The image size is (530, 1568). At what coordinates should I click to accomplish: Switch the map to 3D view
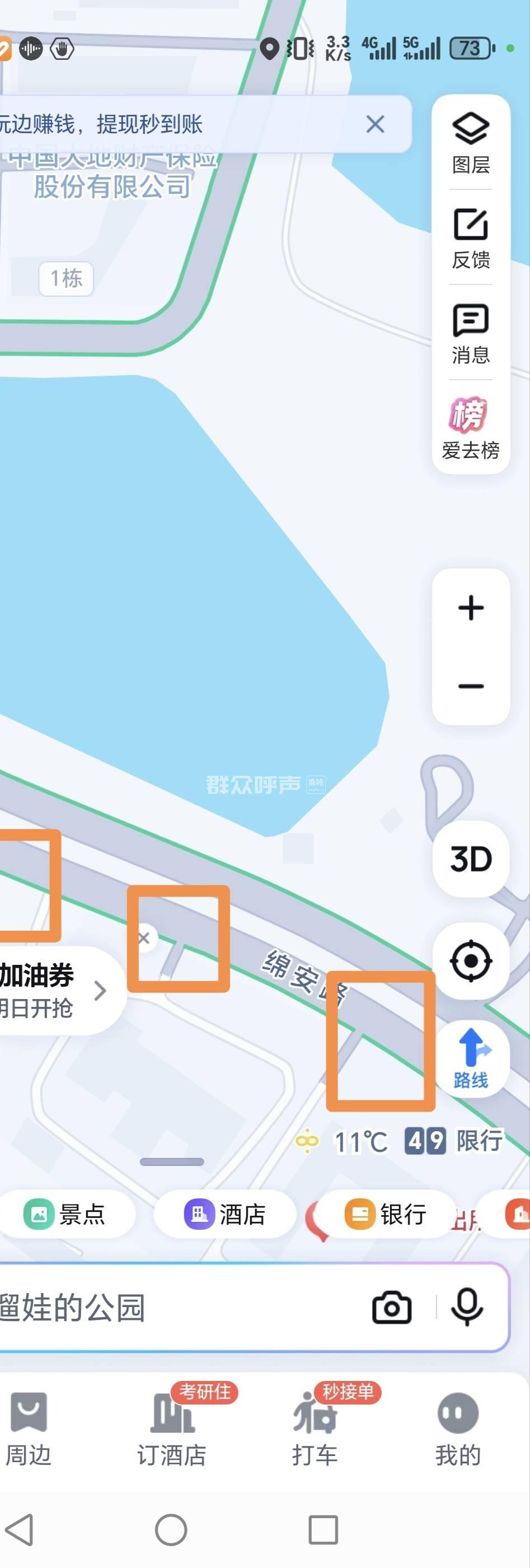(470, 859)
